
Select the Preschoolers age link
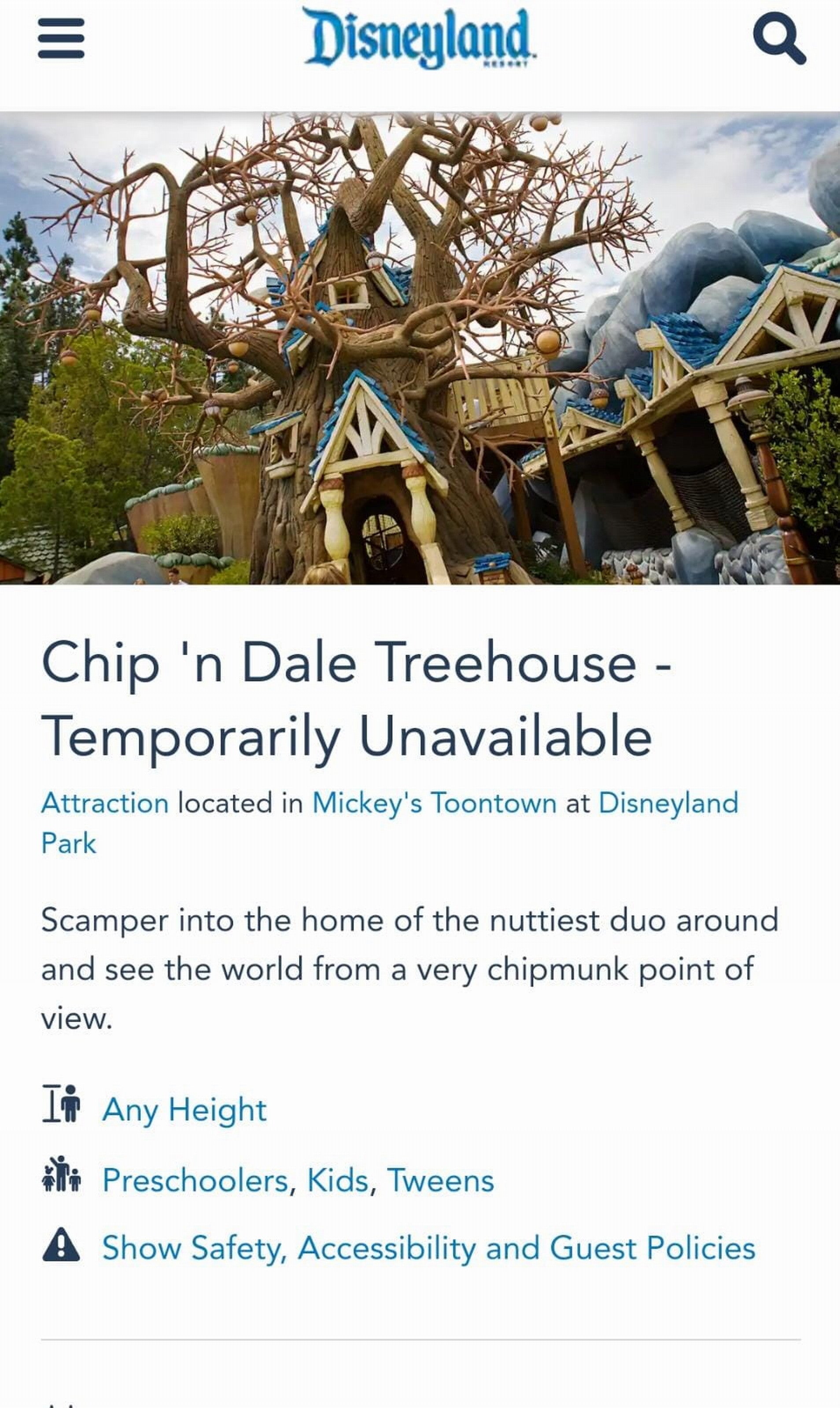click(195, 1180)
